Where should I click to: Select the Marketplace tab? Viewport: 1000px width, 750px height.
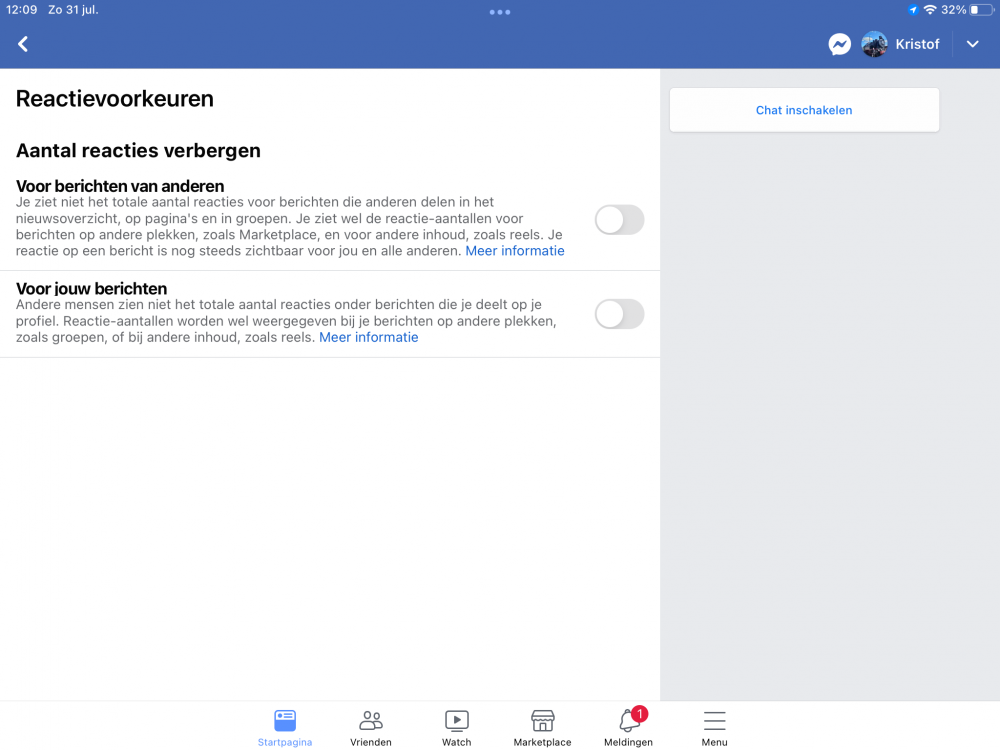coord(542,728)
